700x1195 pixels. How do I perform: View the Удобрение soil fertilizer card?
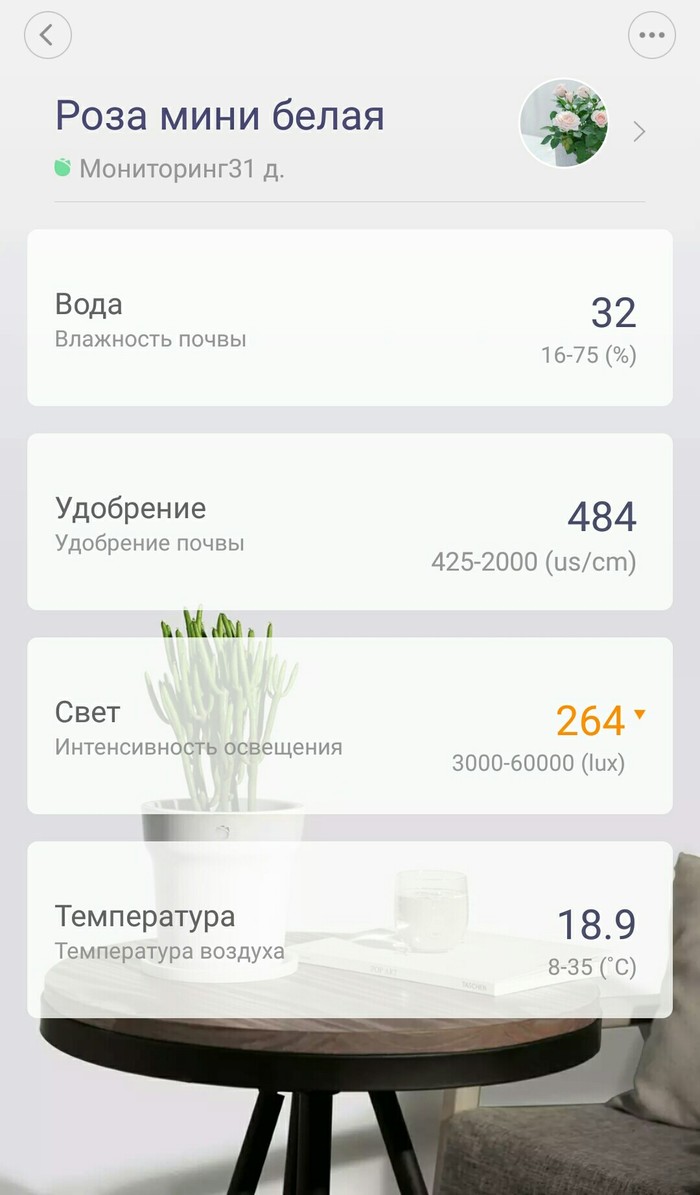tap(349, 522)
